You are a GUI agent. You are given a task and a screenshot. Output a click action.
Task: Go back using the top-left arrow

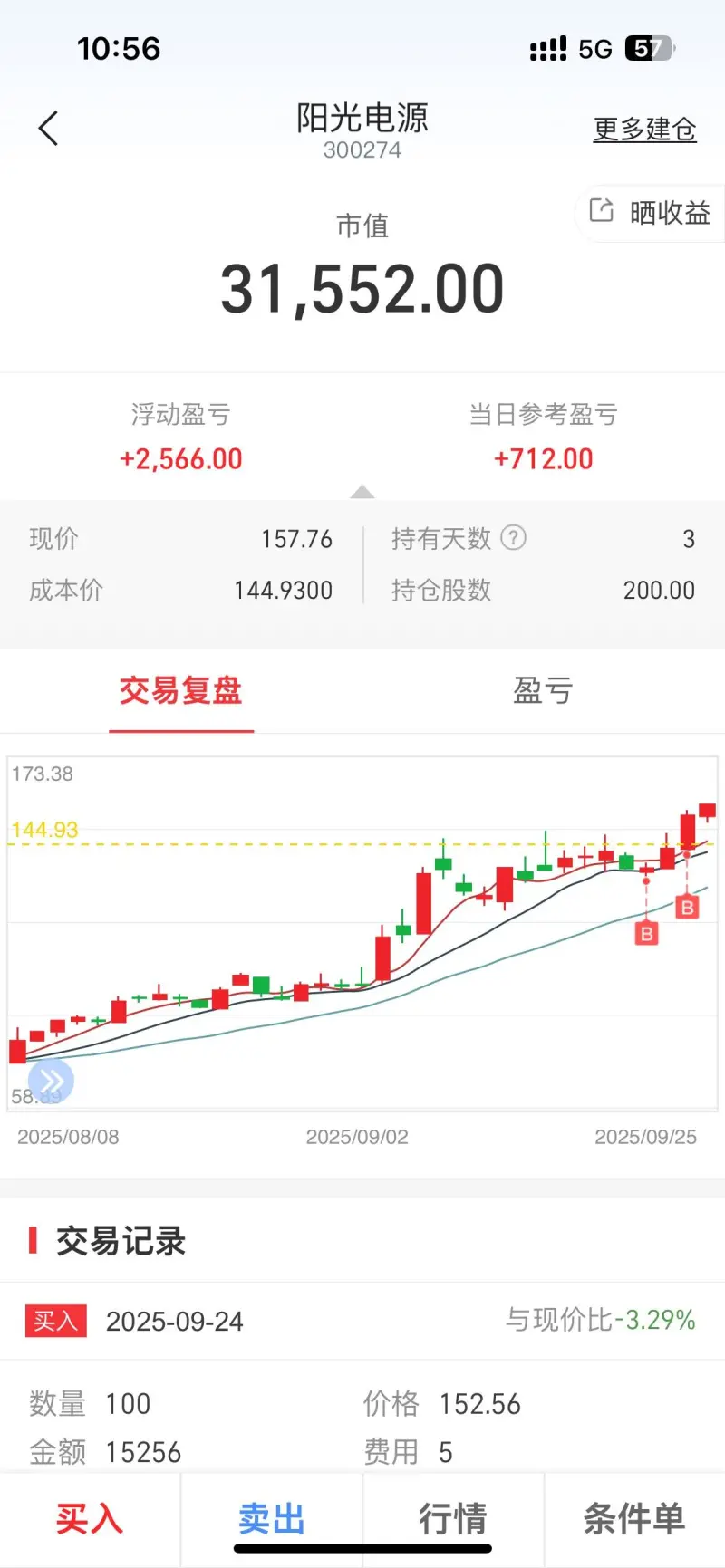49,129
